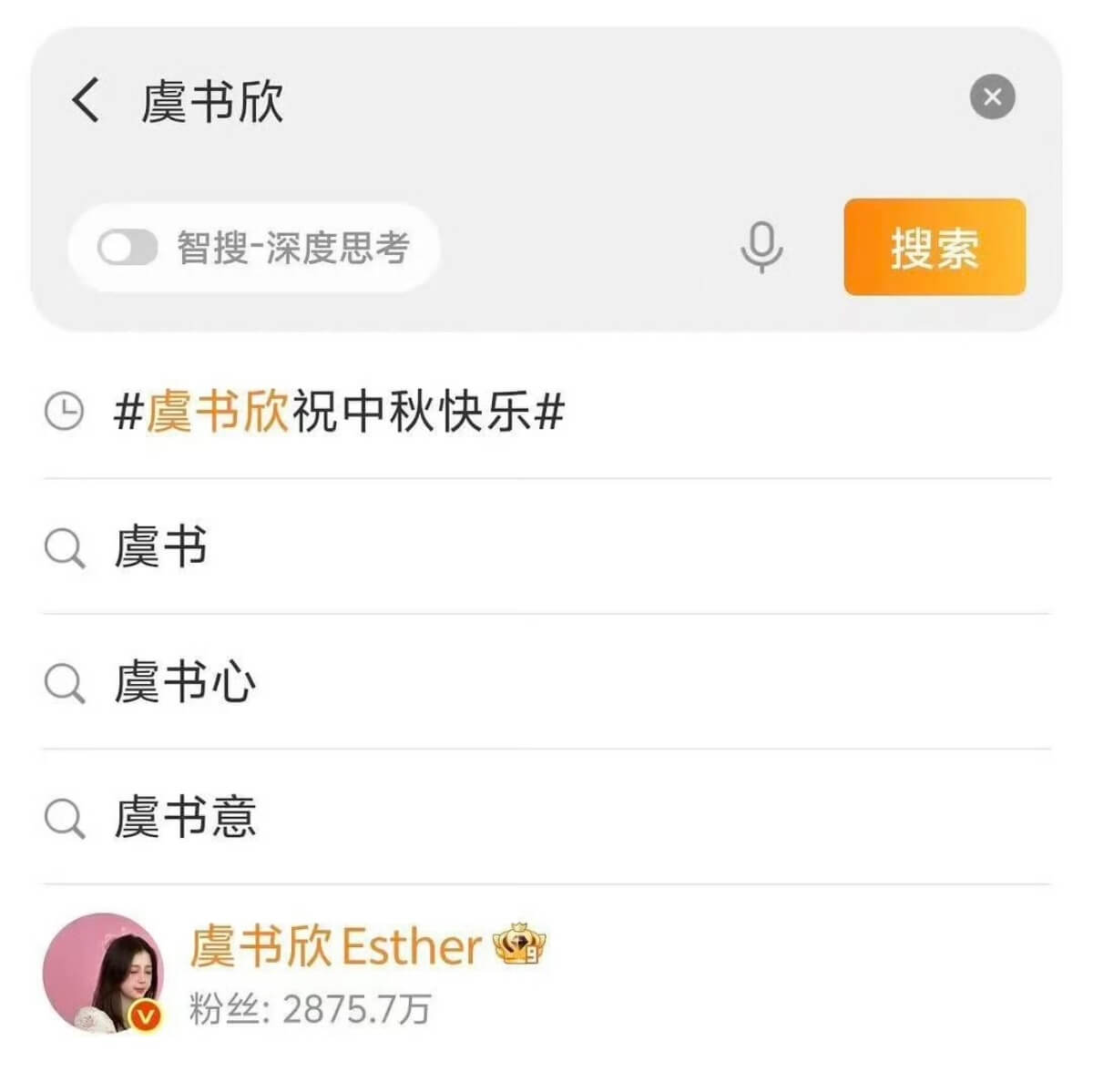Open the 虞书欣Esther account profile

[x=334, y=947]
